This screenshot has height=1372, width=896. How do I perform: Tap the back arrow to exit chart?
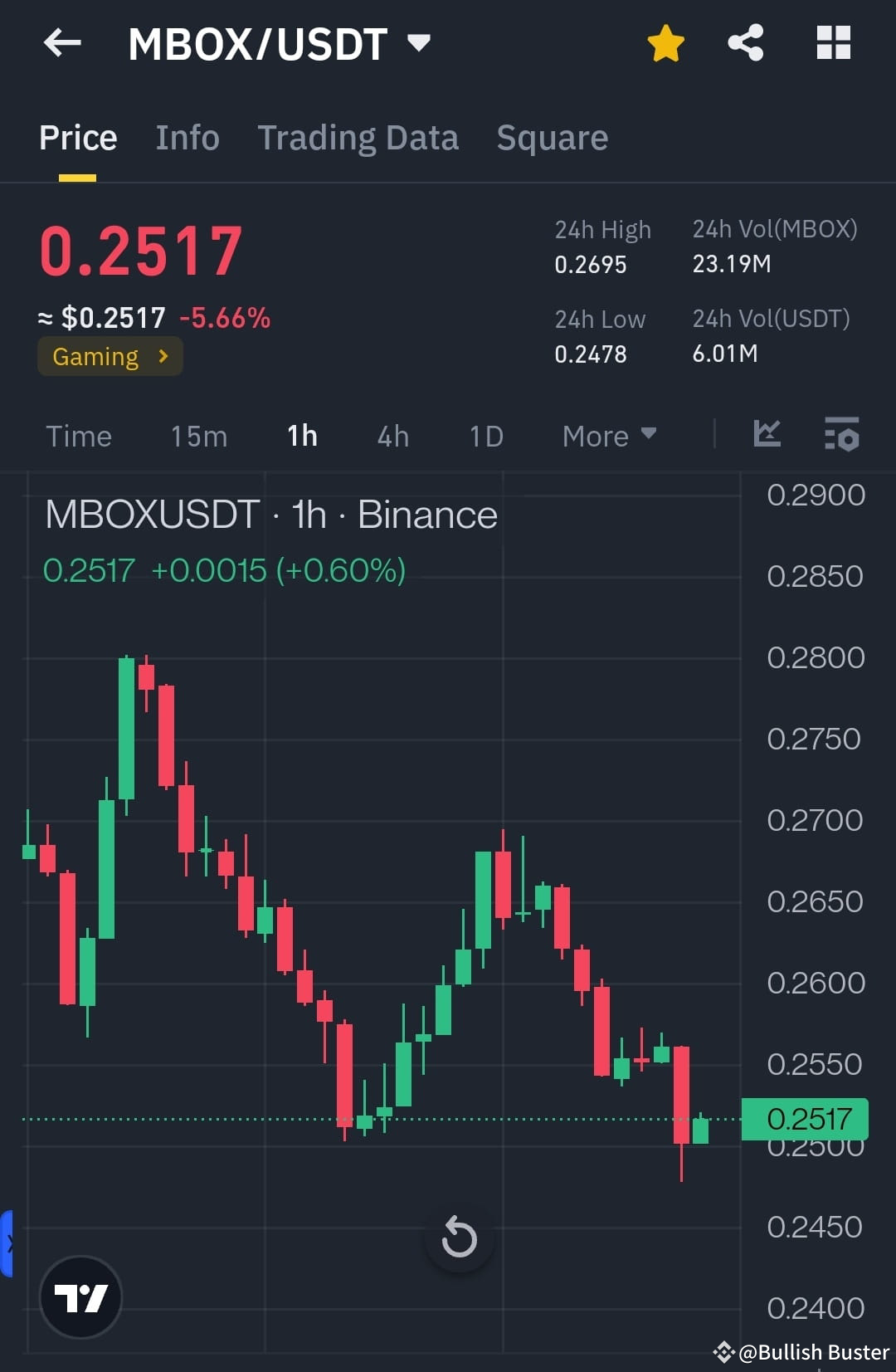pyautogui.click(x=62, y=44)
